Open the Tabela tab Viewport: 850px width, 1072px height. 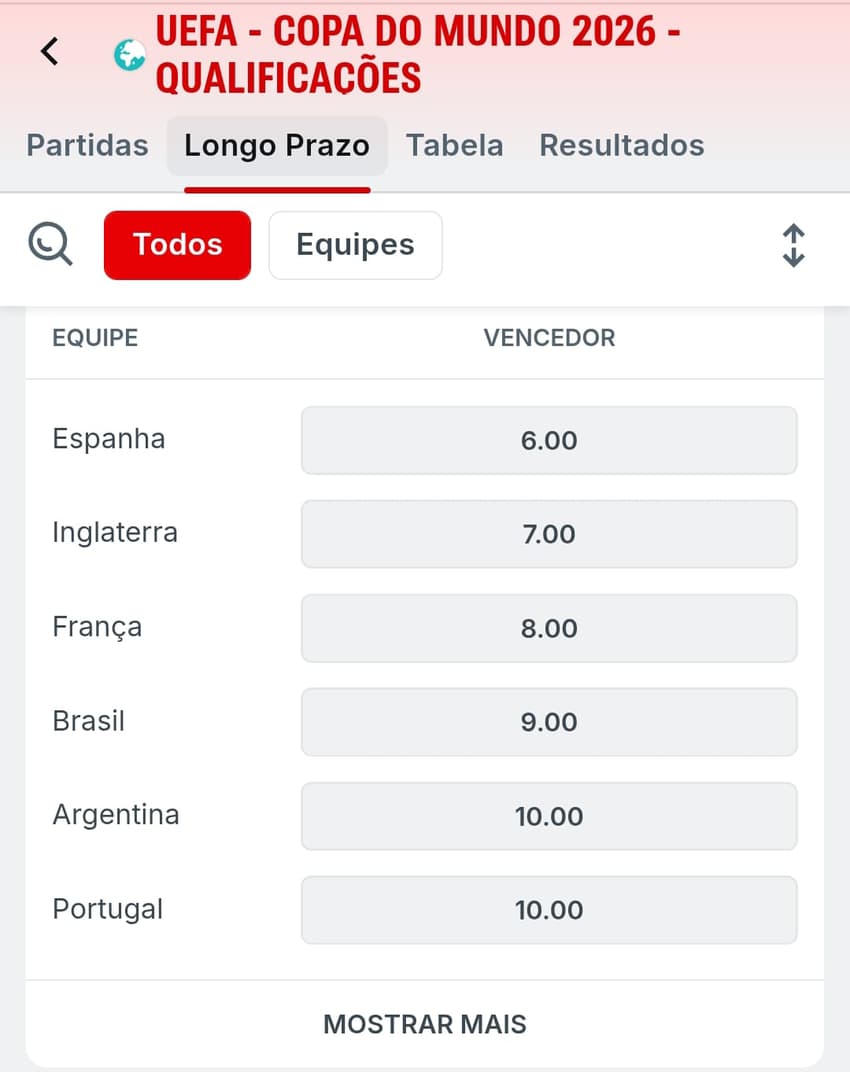click(454, 145)
